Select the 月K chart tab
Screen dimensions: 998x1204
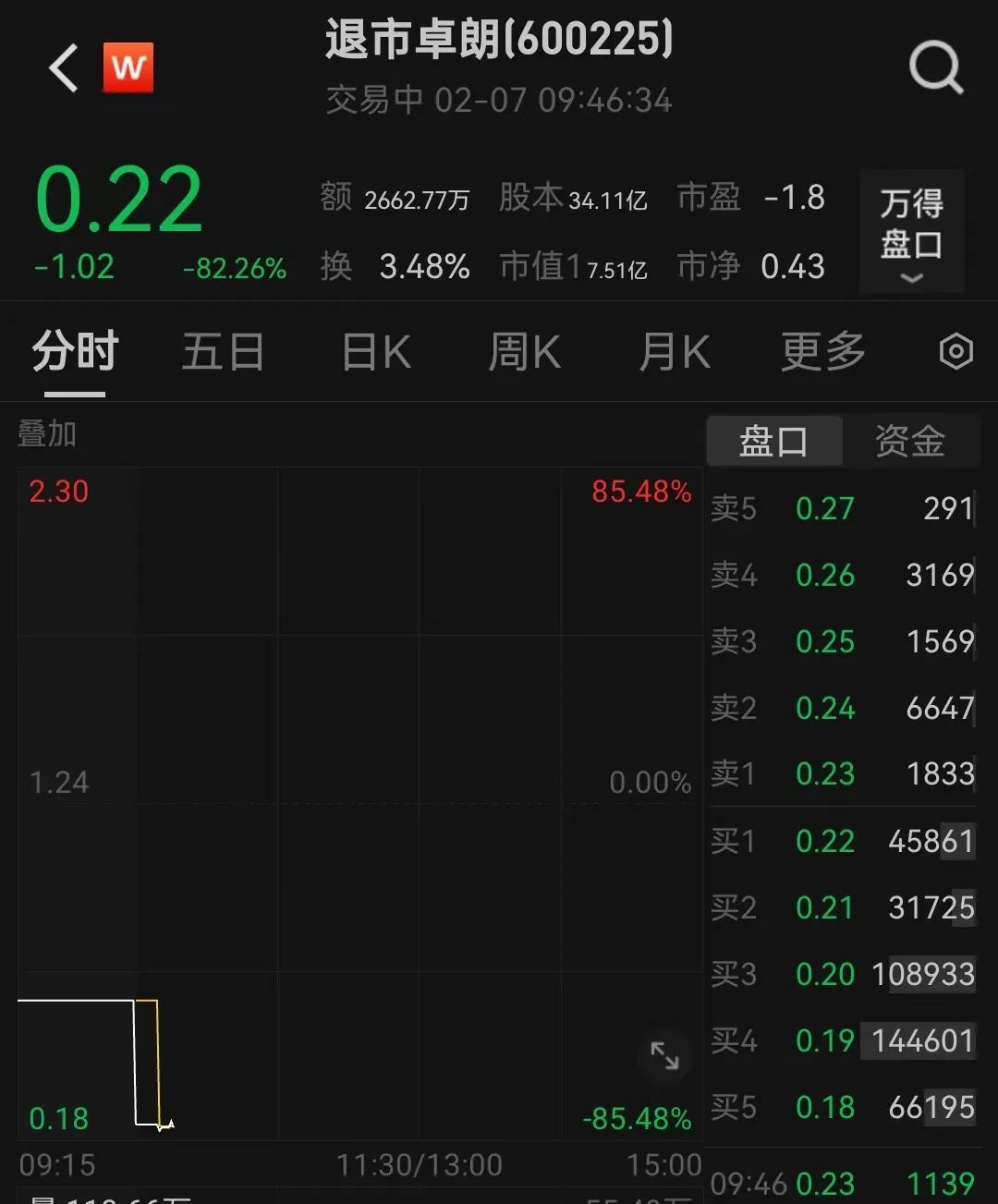point(675,353)
